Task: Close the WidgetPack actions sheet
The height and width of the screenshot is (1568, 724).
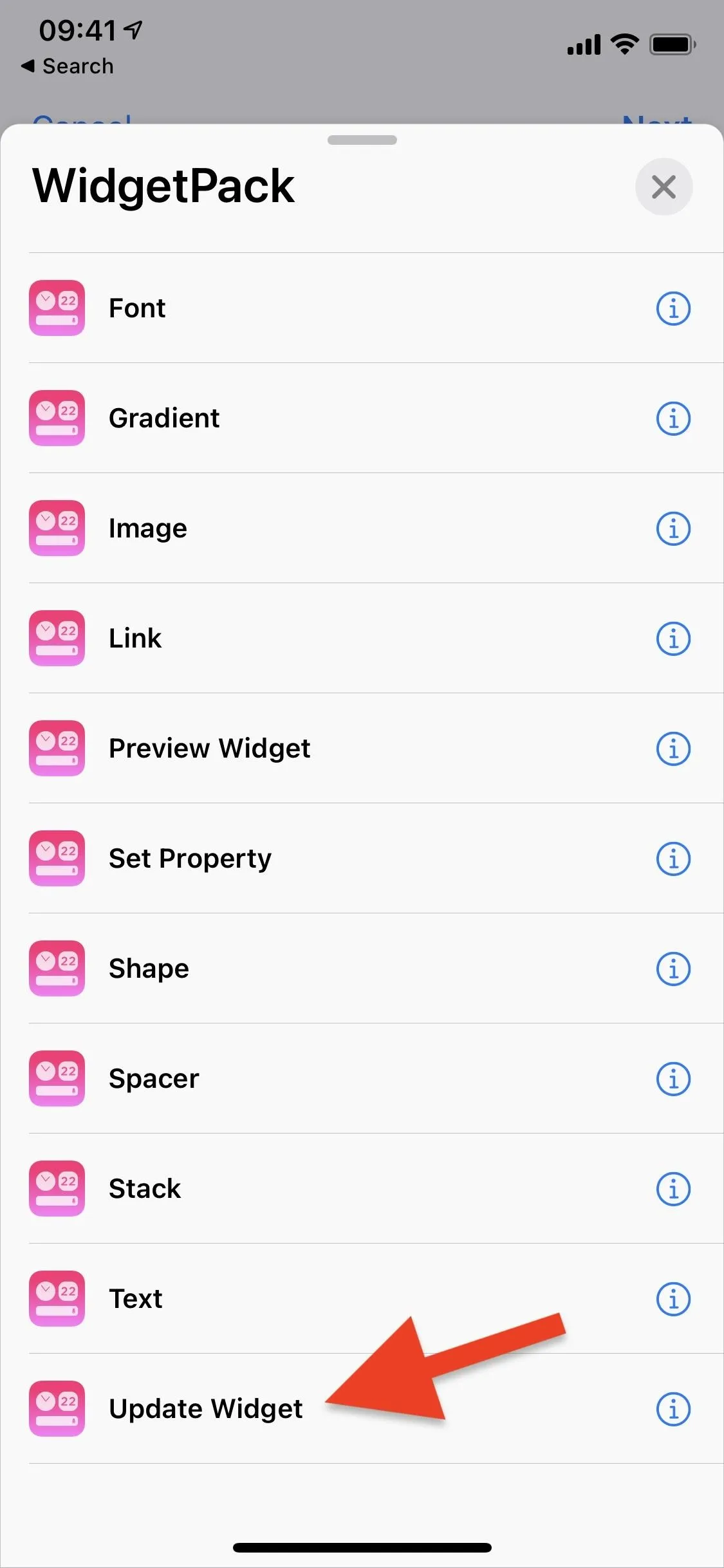Action: (x=664, y=187)
